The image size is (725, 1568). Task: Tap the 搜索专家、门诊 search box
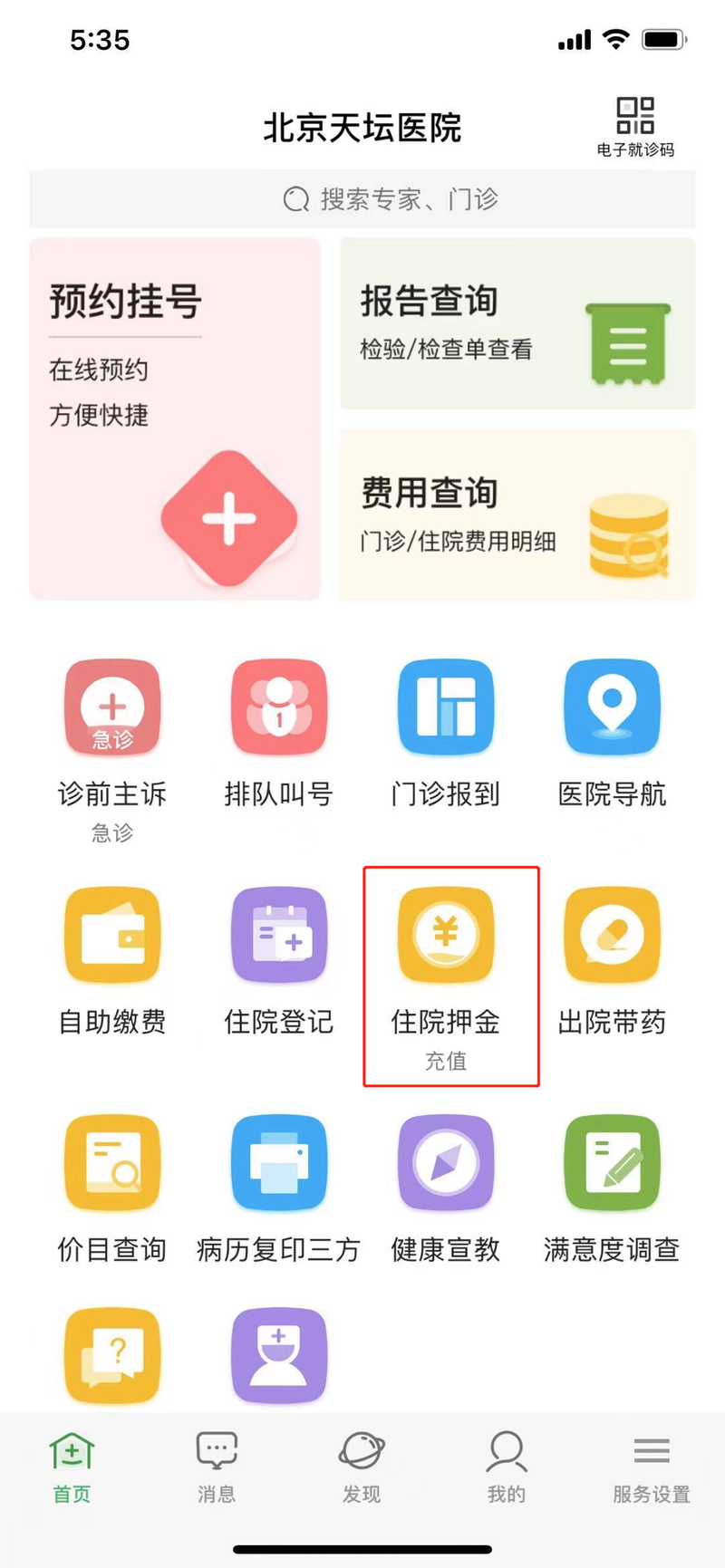click(x=362, y=199)
